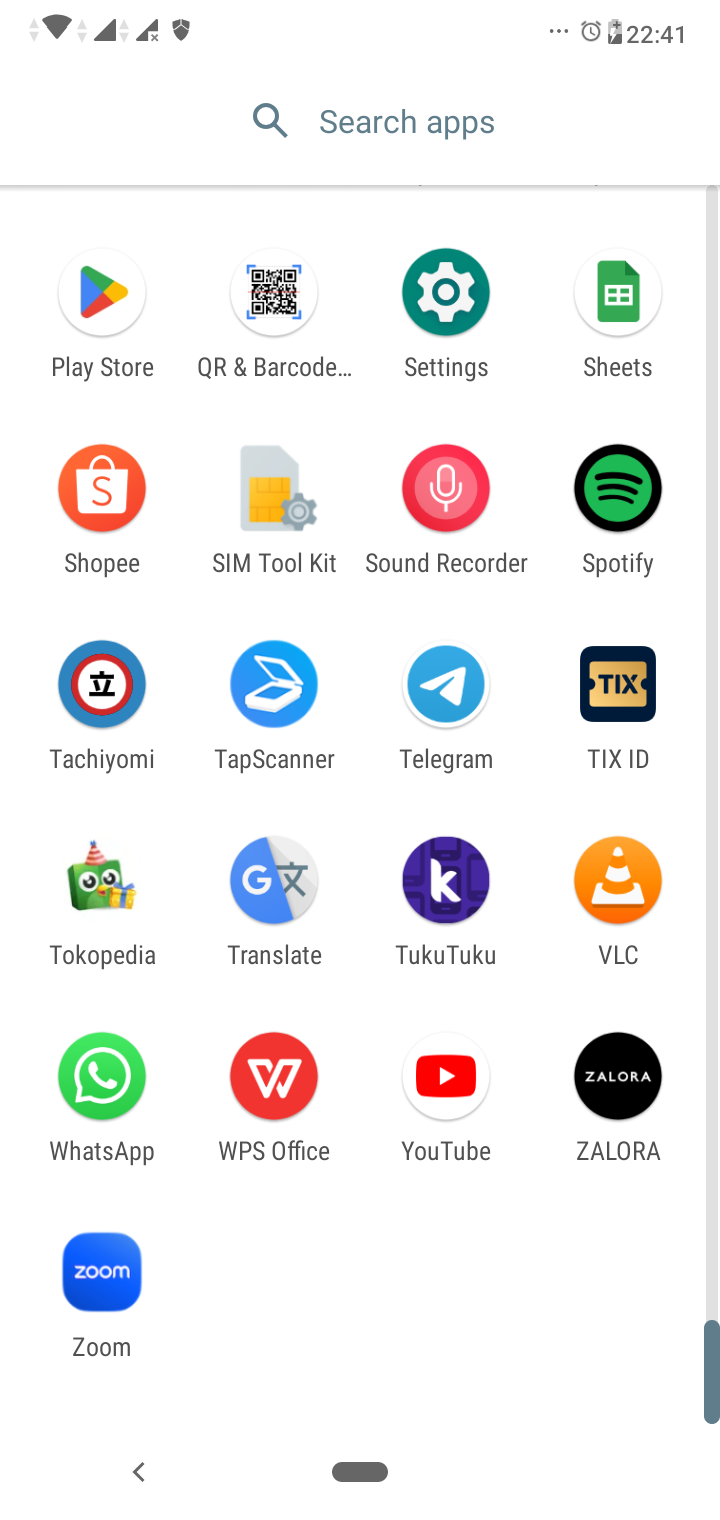Start the Sound Recorder app
This screenshot has width=720, height=1520.
tap(446, 489)
